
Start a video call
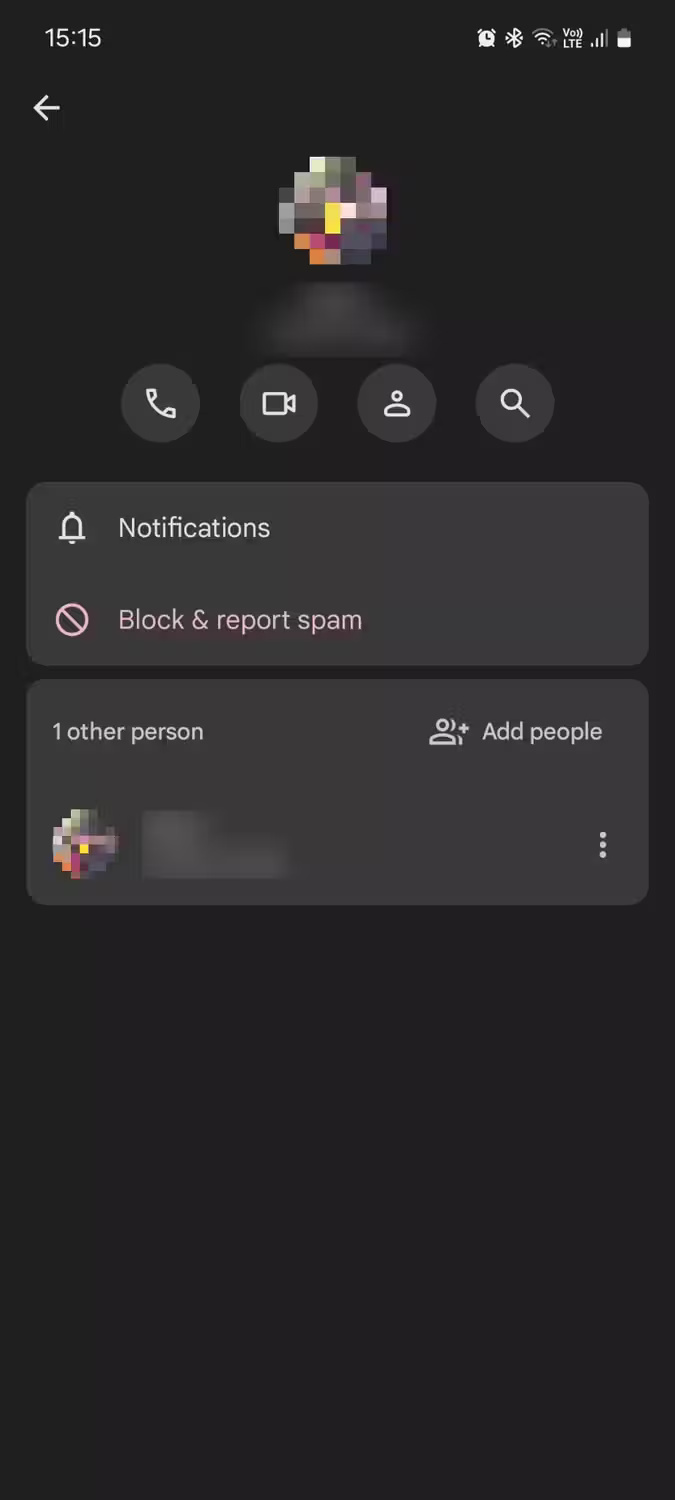click(278, 403)
